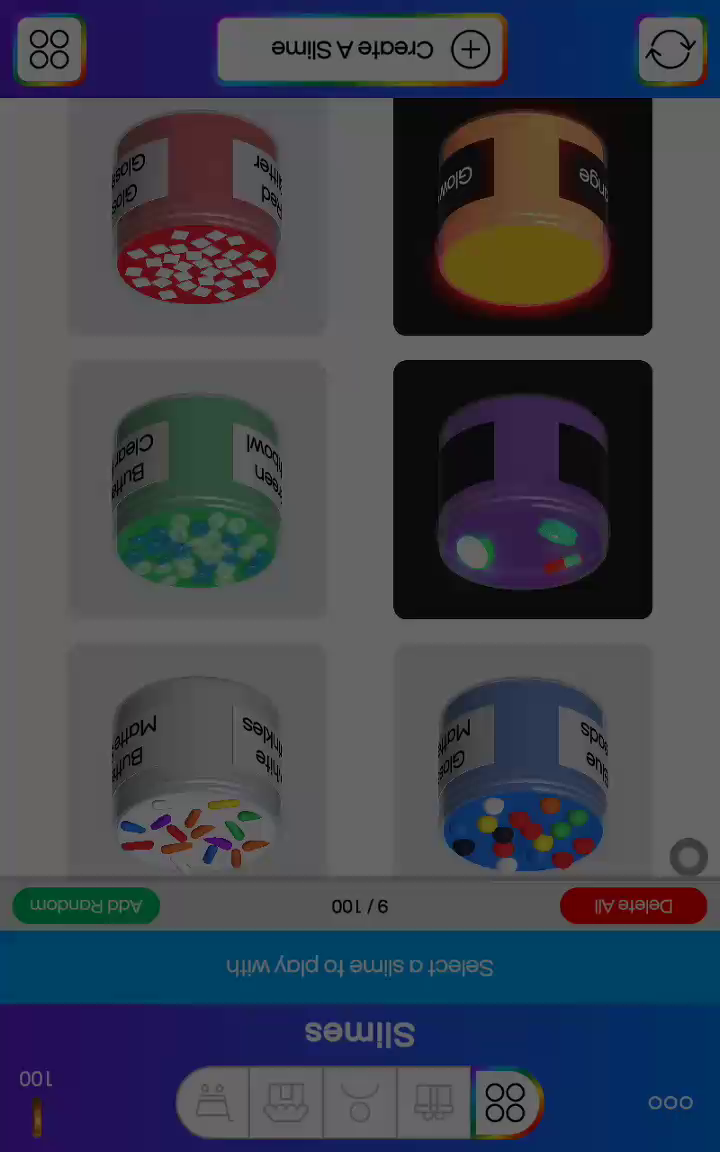This screenshot has height=1152, width=720.
Task: Open the three-dots overflow menu
Action: (670, 1102)
